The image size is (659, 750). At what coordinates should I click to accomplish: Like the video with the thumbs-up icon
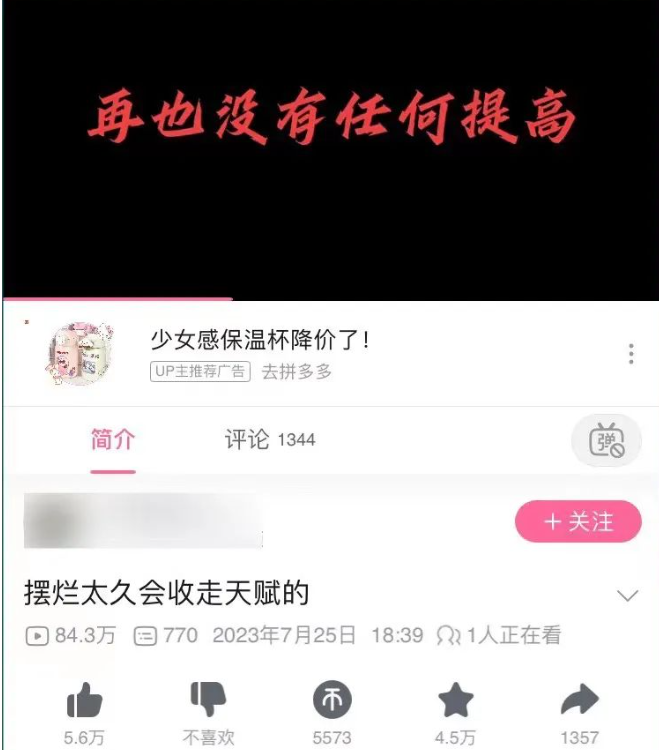click(x=85, y=702)
